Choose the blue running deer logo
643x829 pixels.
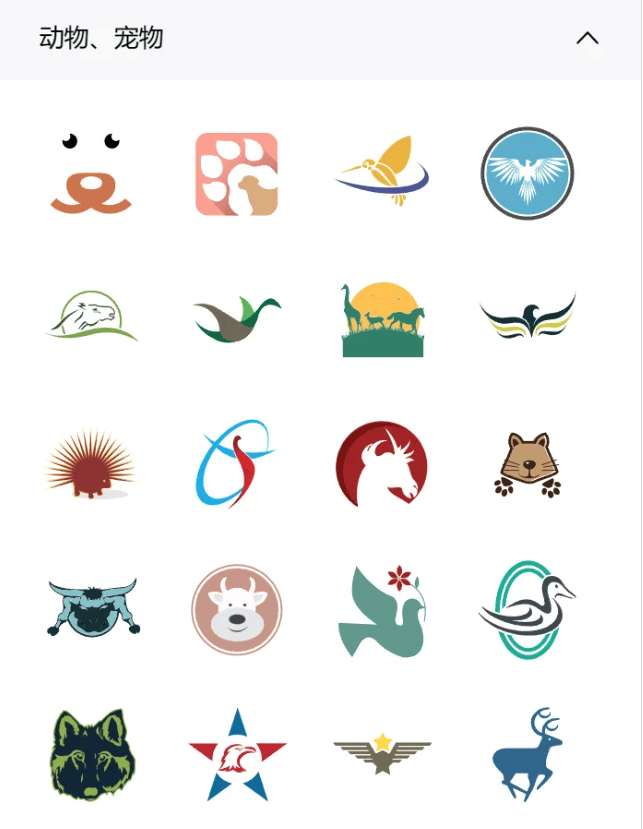527,754
